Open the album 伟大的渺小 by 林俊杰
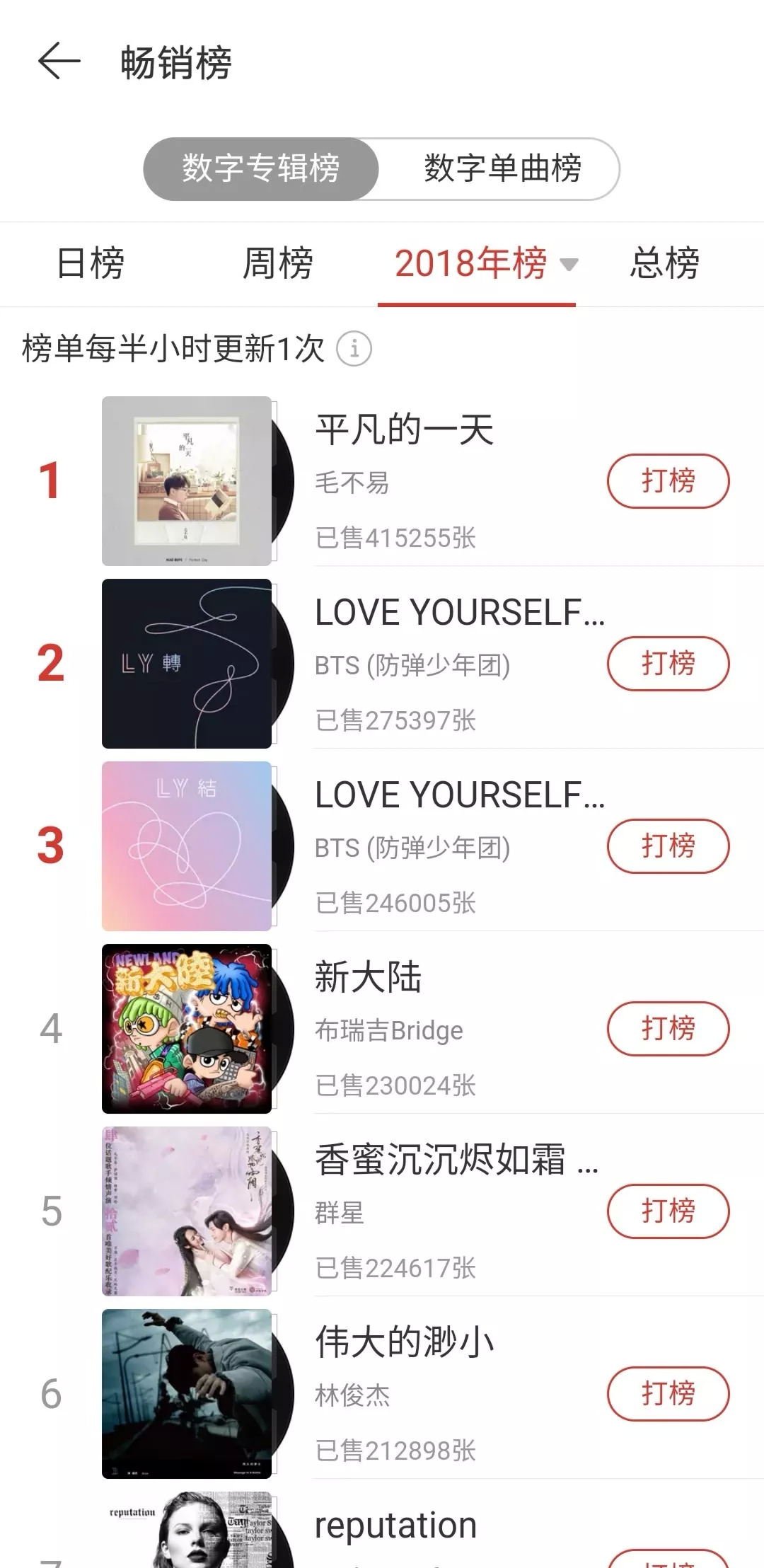Screen dimensions: 764x1568 point(404,1343)
